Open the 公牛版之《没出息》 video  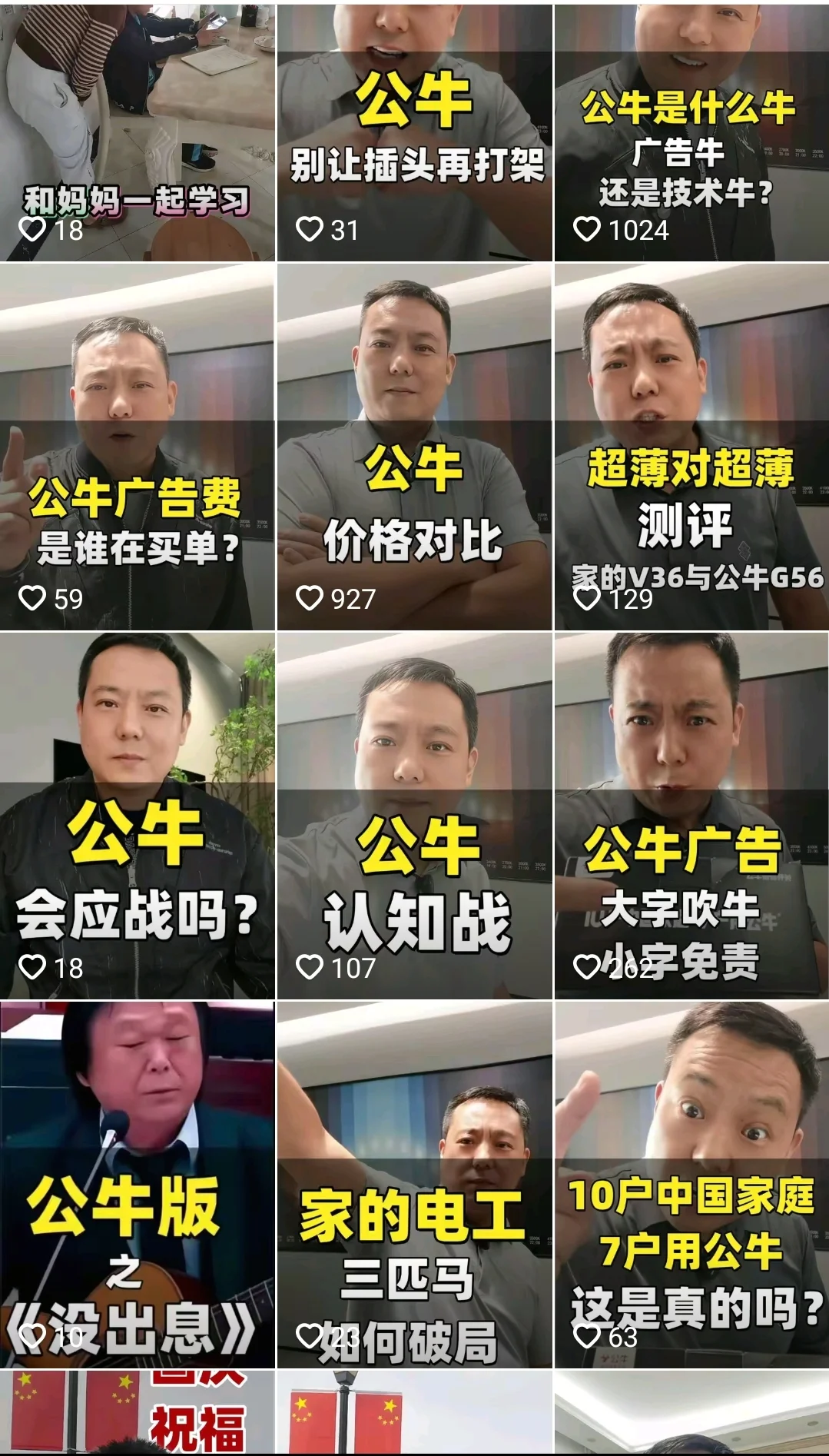137,1184
